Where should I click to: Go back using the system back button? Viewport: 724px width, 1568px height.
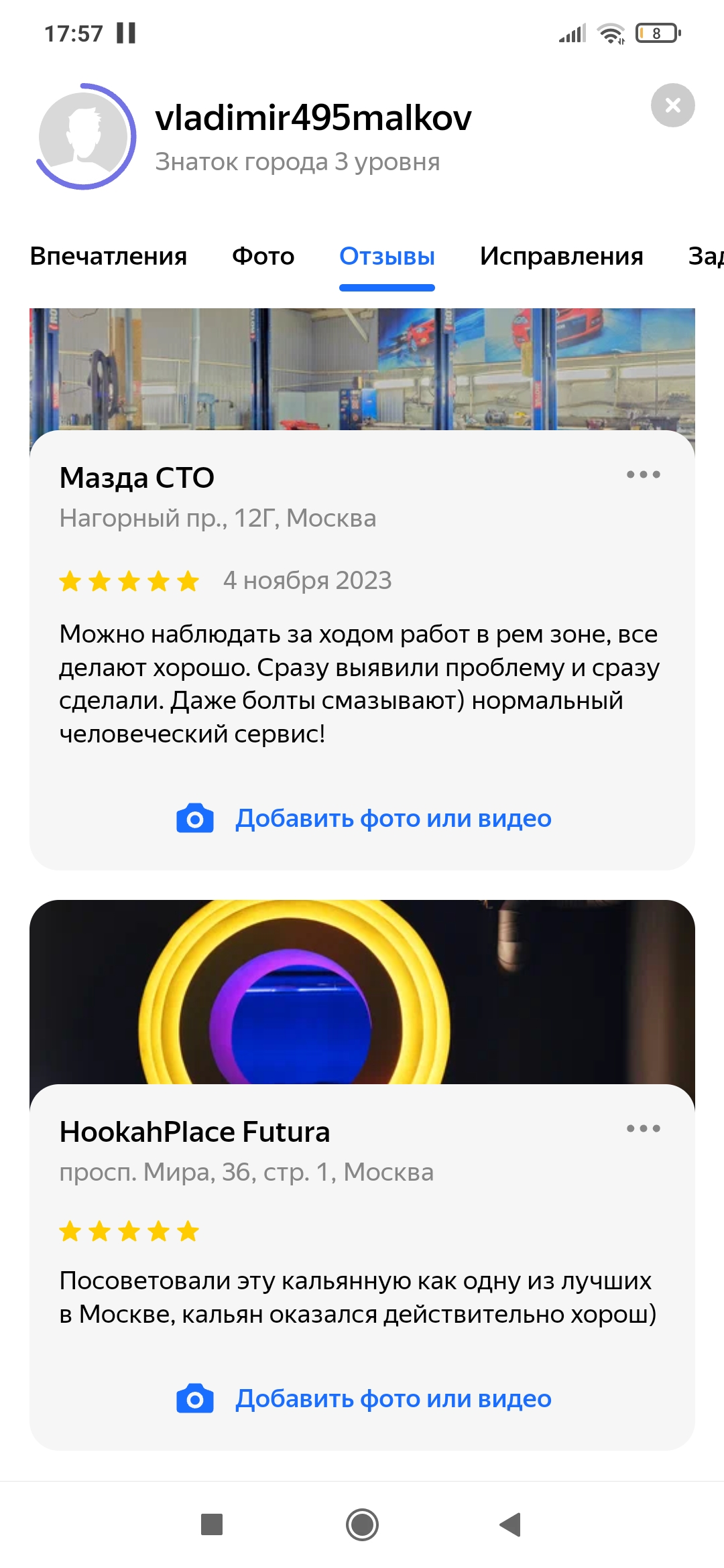click(510, 1524)
